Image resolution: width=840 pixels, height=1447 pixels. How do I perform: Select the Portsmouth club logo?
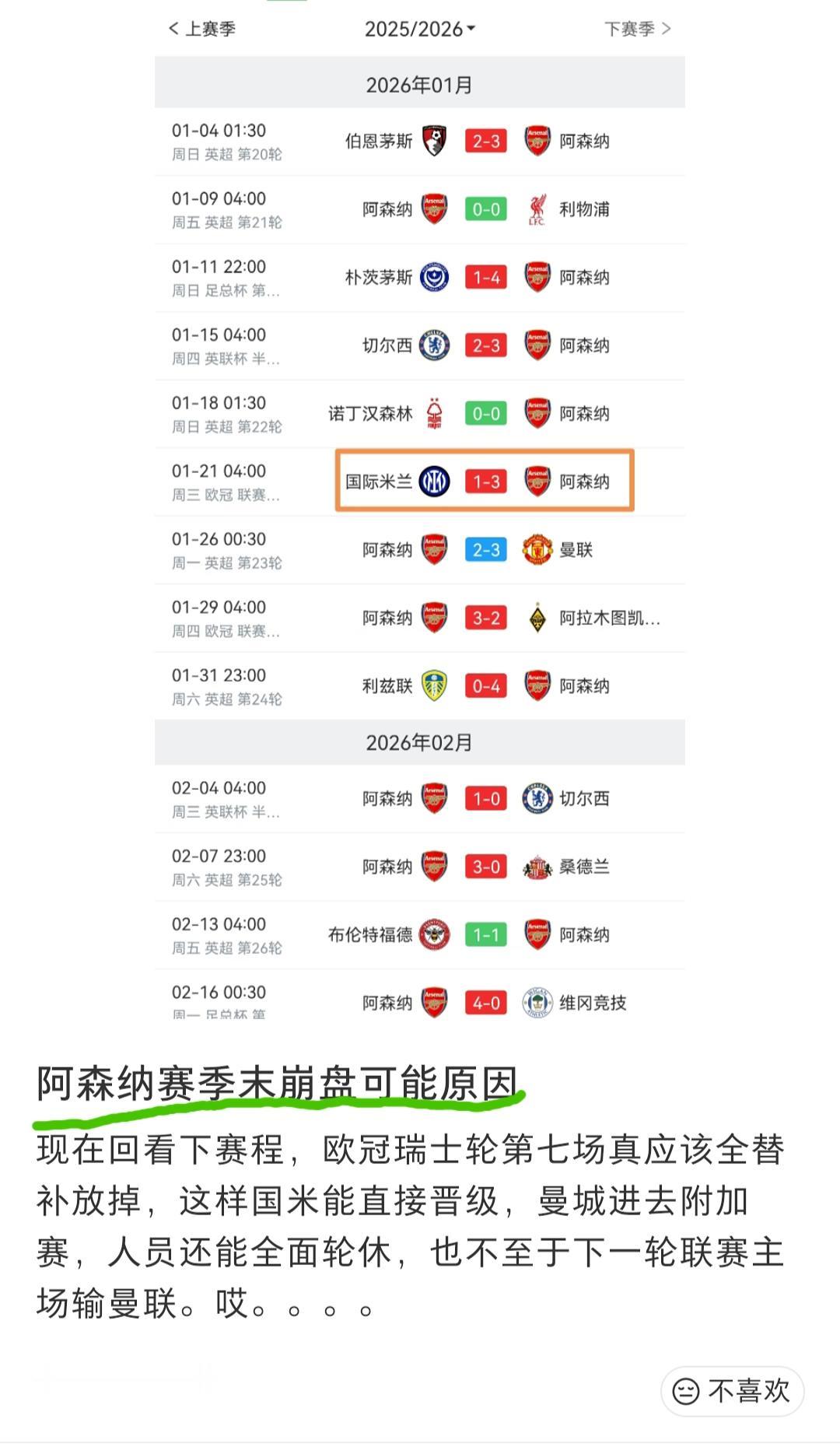[434, 278]
